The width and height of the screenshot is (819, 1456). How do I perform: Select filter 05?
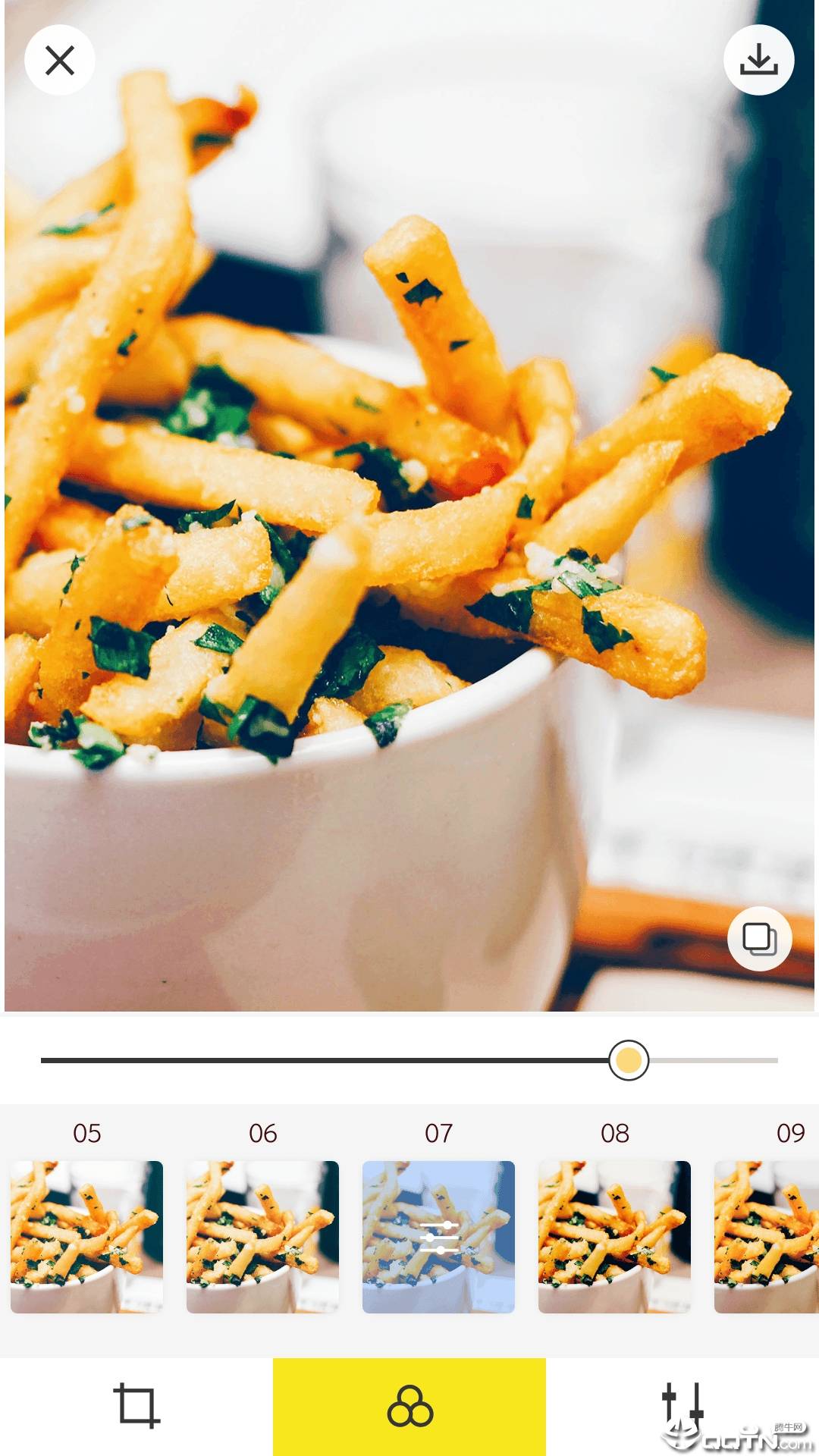click(86, 1237)
